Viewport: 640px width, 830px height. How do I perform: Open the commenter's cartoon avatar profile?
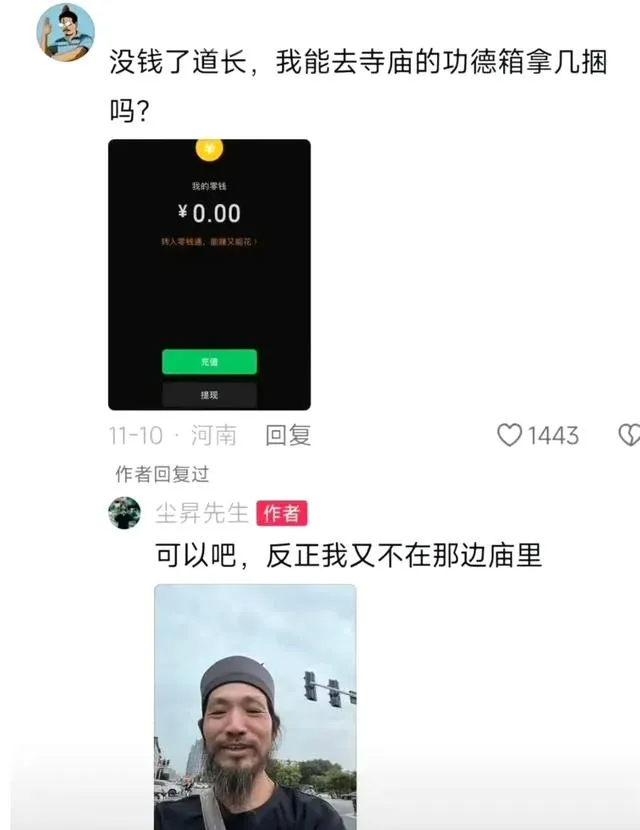[x=65, y=32]
